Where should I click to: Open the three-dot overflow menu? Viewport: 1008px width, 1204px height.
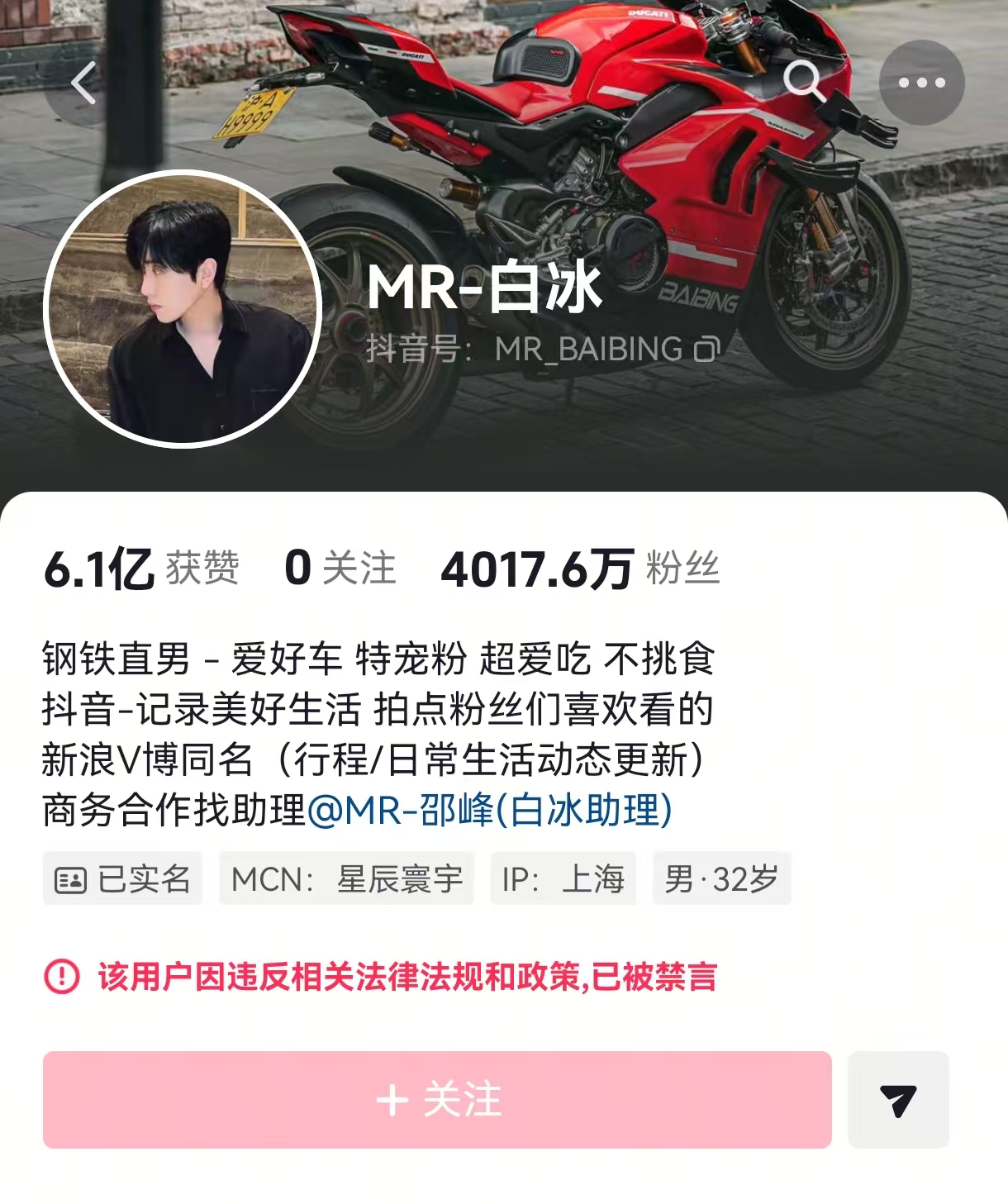pyautogui.click(x=921, y=83)
